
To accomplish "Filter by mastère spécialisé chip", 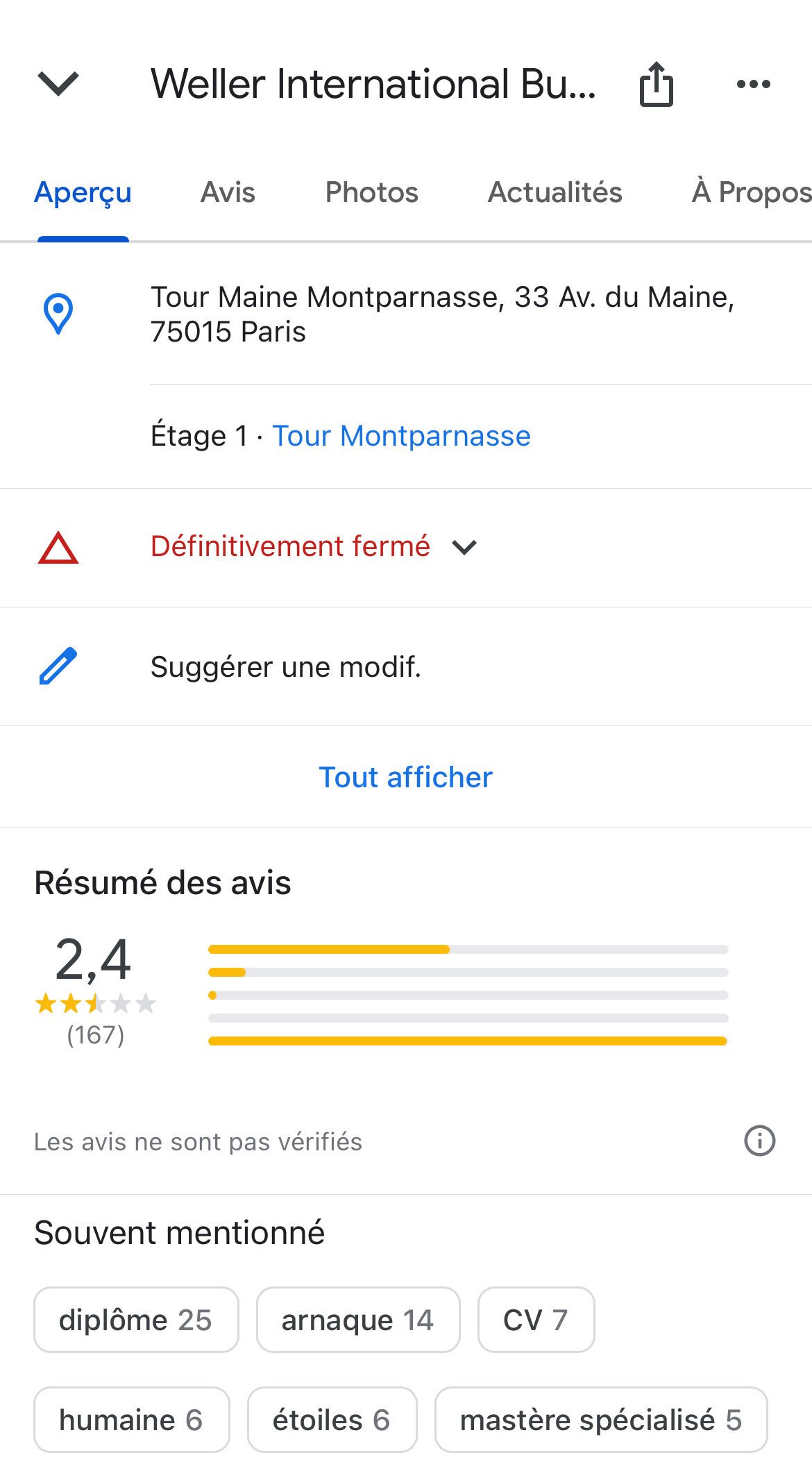I will click(x=601, y=1420).
